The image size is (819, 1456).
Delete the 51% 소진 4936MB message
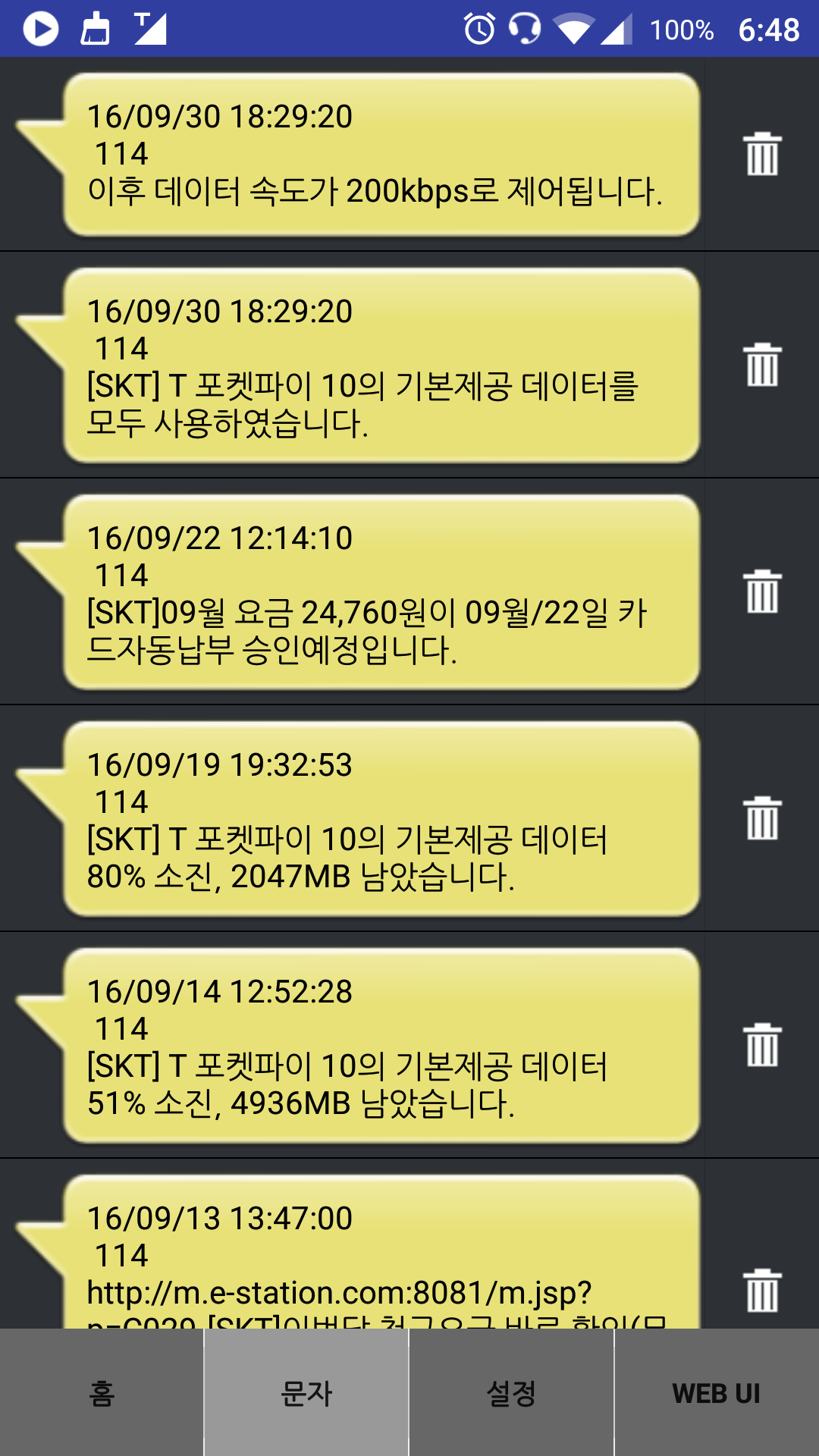761,1045
